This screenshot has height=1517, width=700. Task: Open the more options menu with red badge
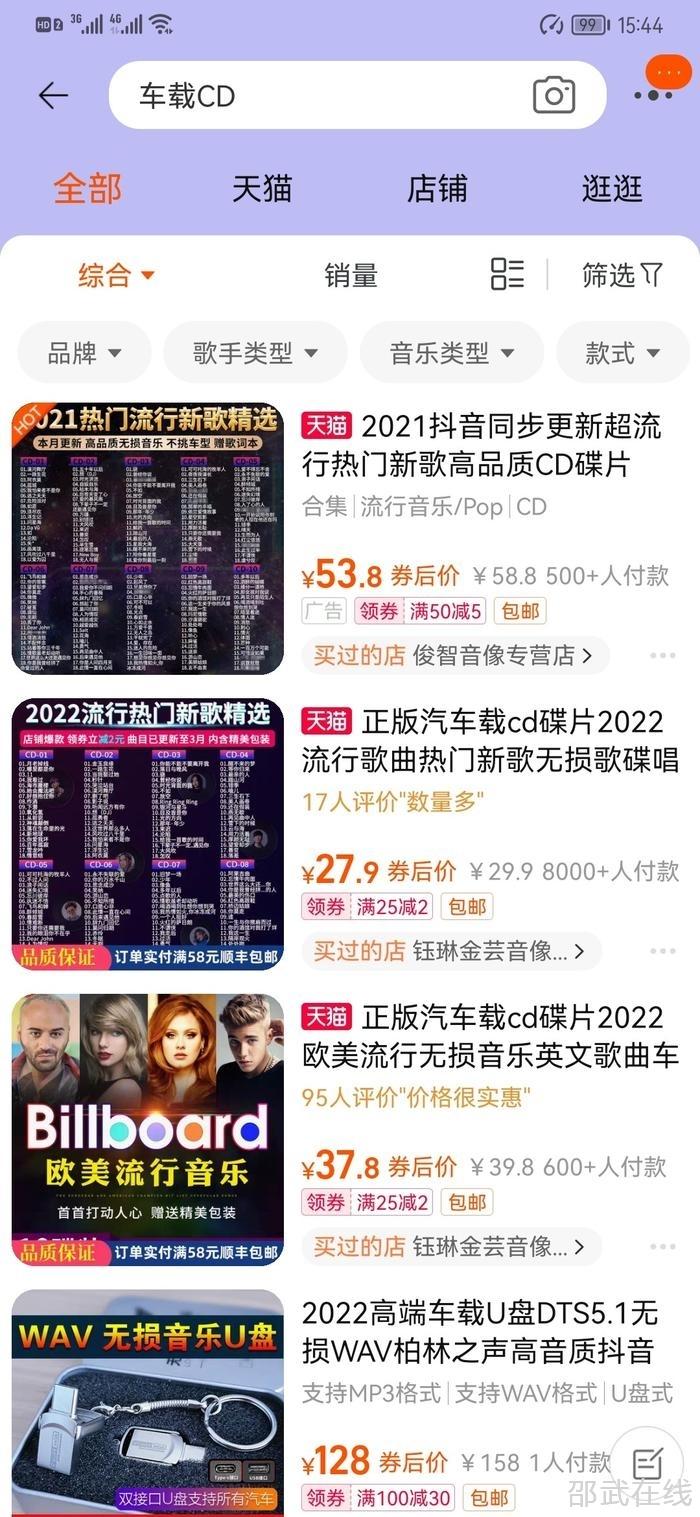point(655,93)
